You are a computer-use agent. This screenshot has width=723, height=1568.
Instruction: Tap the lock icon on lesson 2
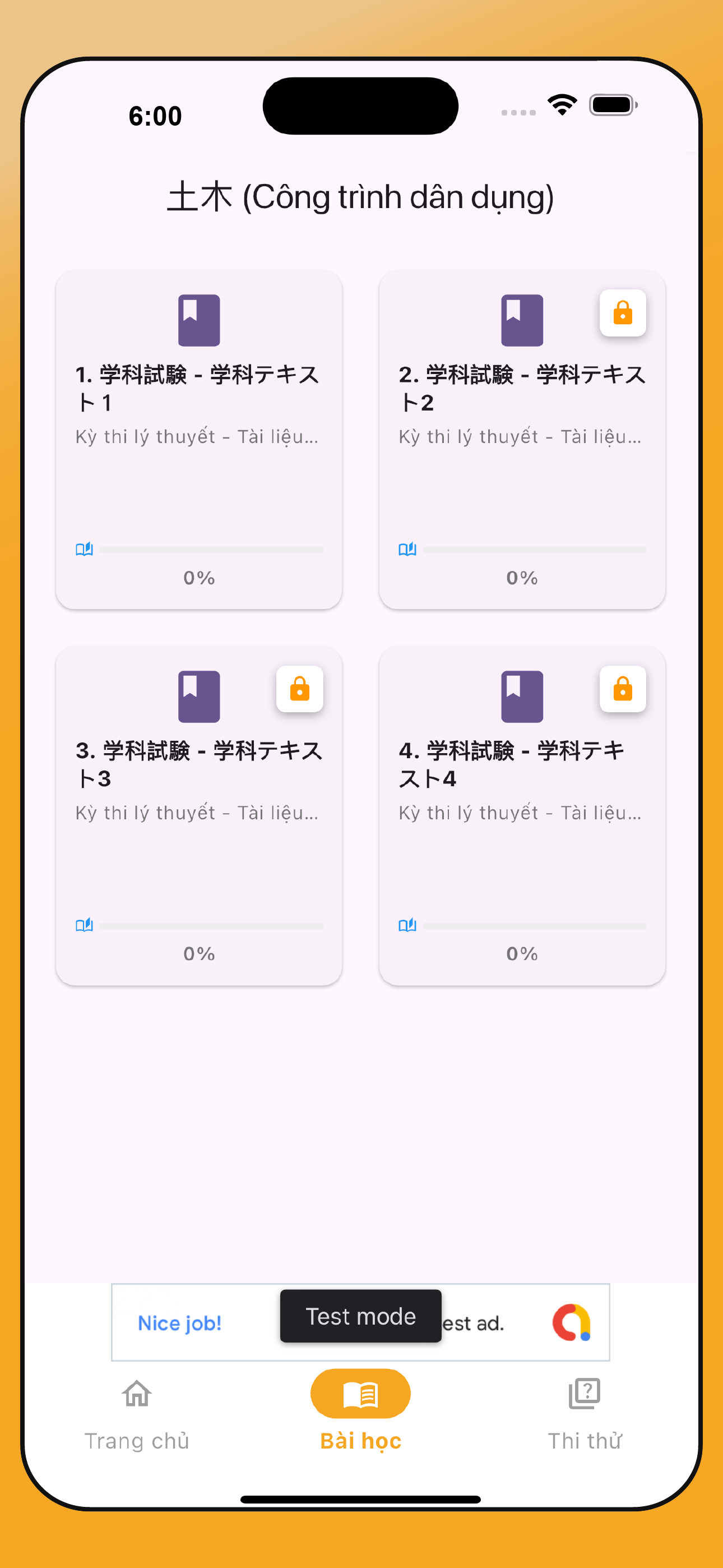tap(622, 313)
